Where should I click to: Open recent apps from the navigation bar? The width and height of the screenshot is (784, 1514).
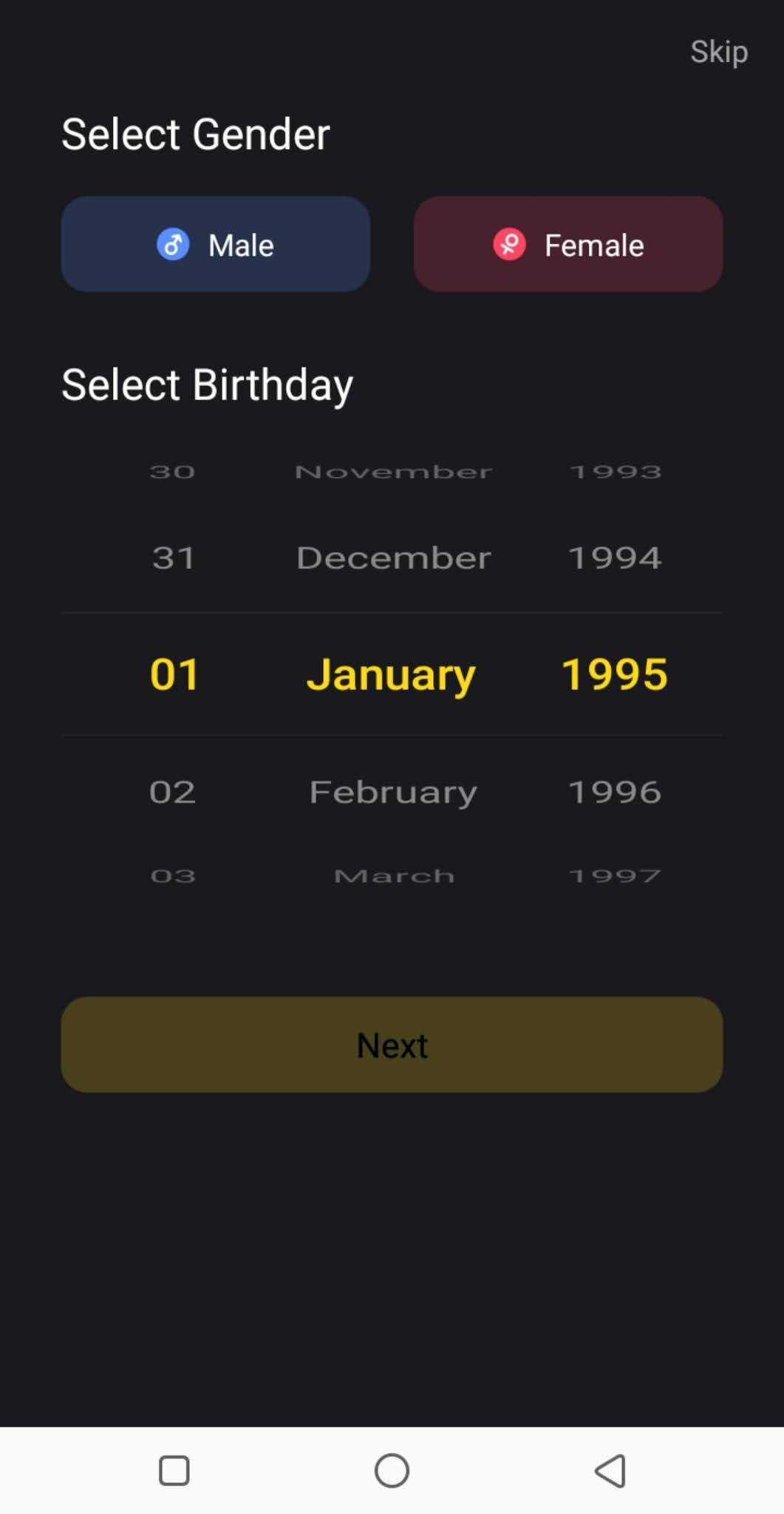174,1470
